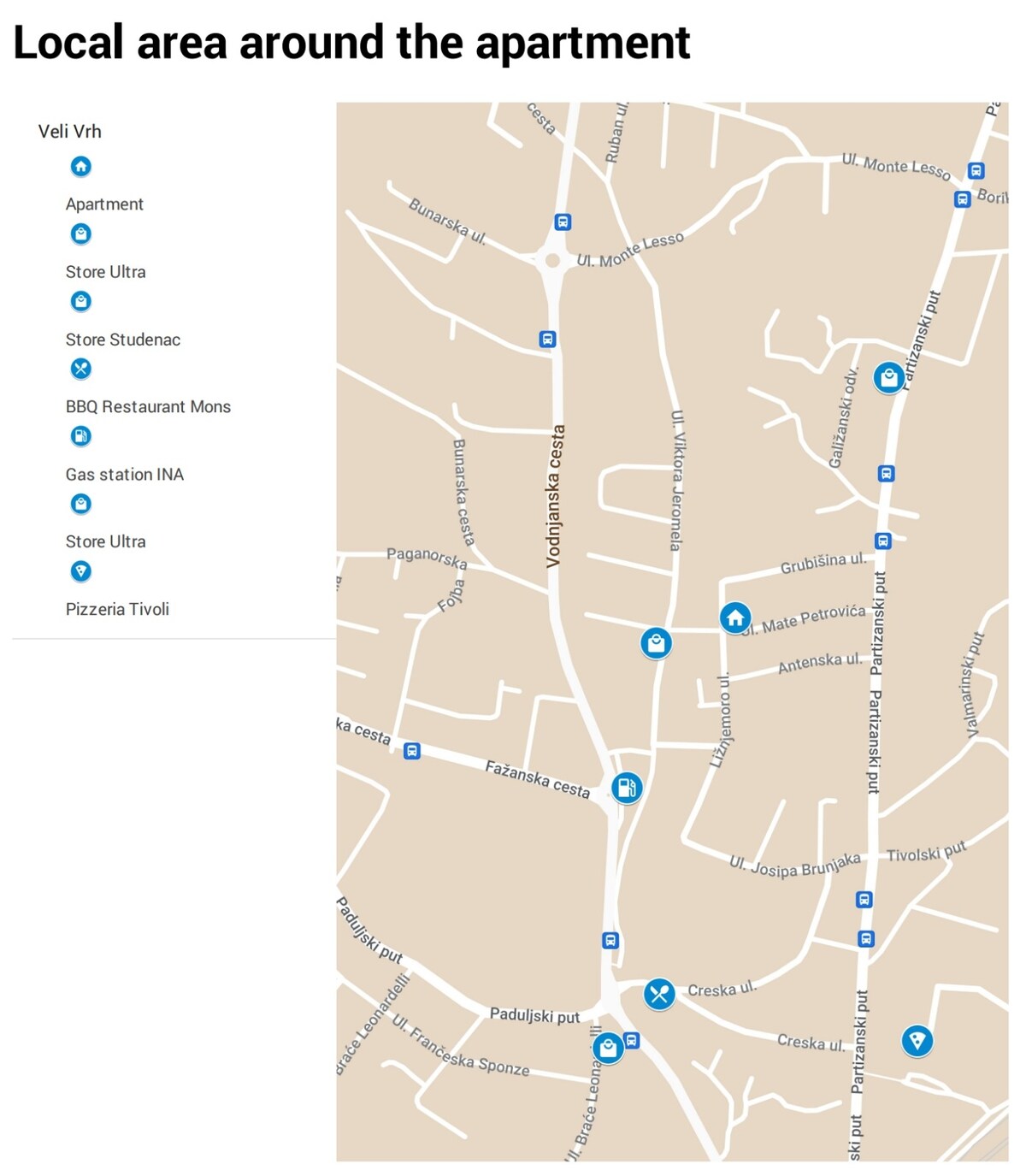Viewport: 1026px width, 1176px height.
Task: Select Gas station INA in the legend
Action: coord(124,475)
